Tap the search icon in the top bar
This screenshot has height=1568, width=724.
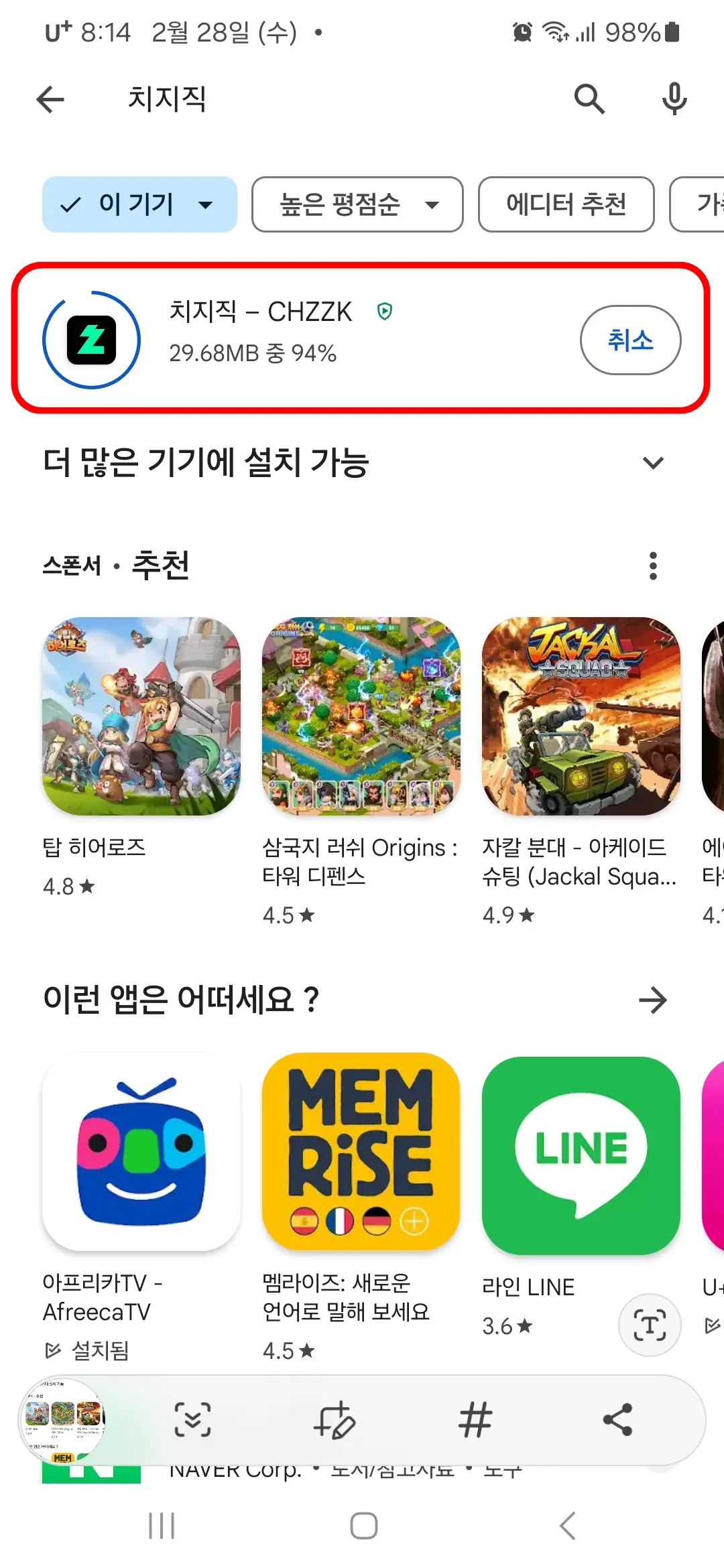coord(589,99)
